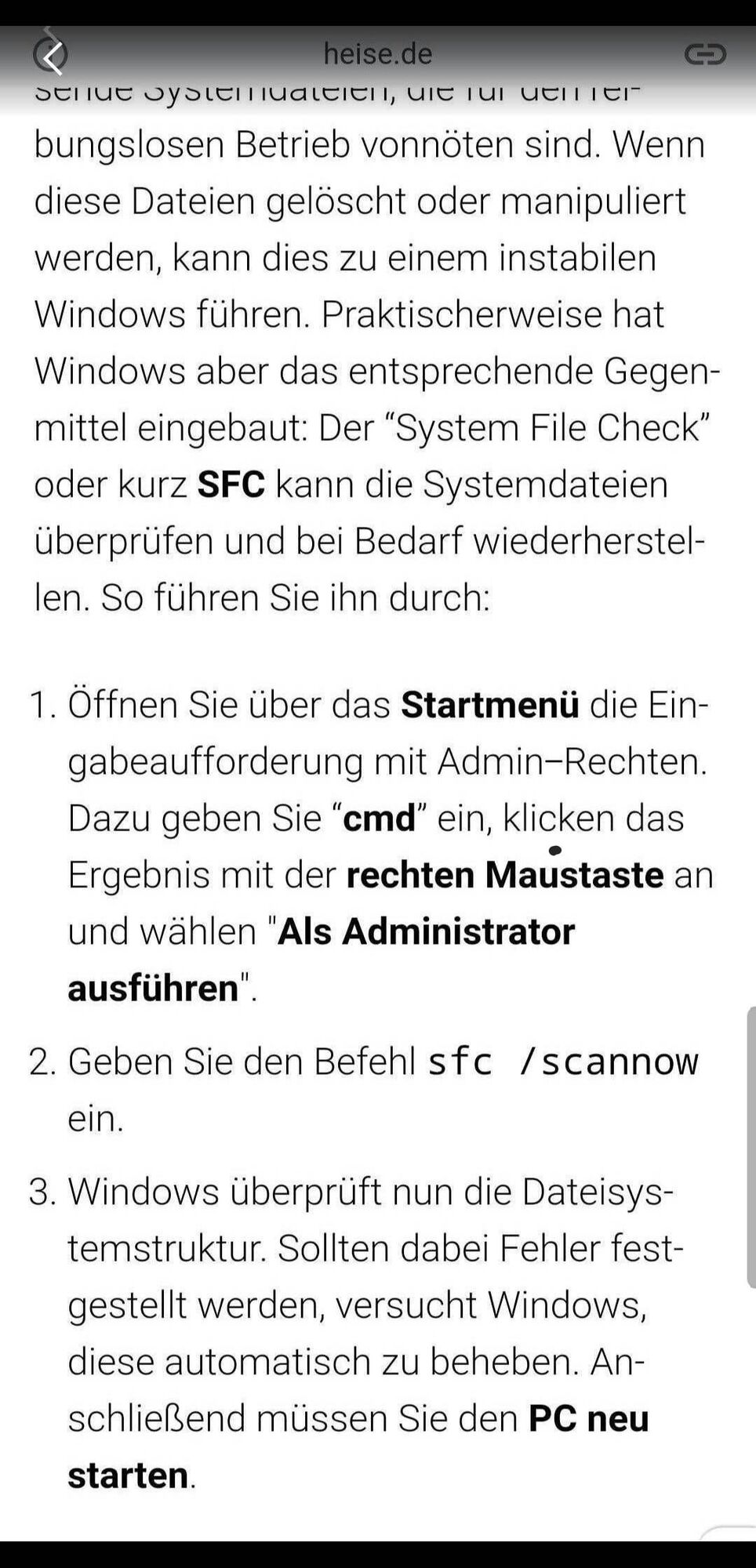Go back using the top-left arrow
Image resolution: width=756 pixels, height=1568 pixels.
[x=51, y=56]
